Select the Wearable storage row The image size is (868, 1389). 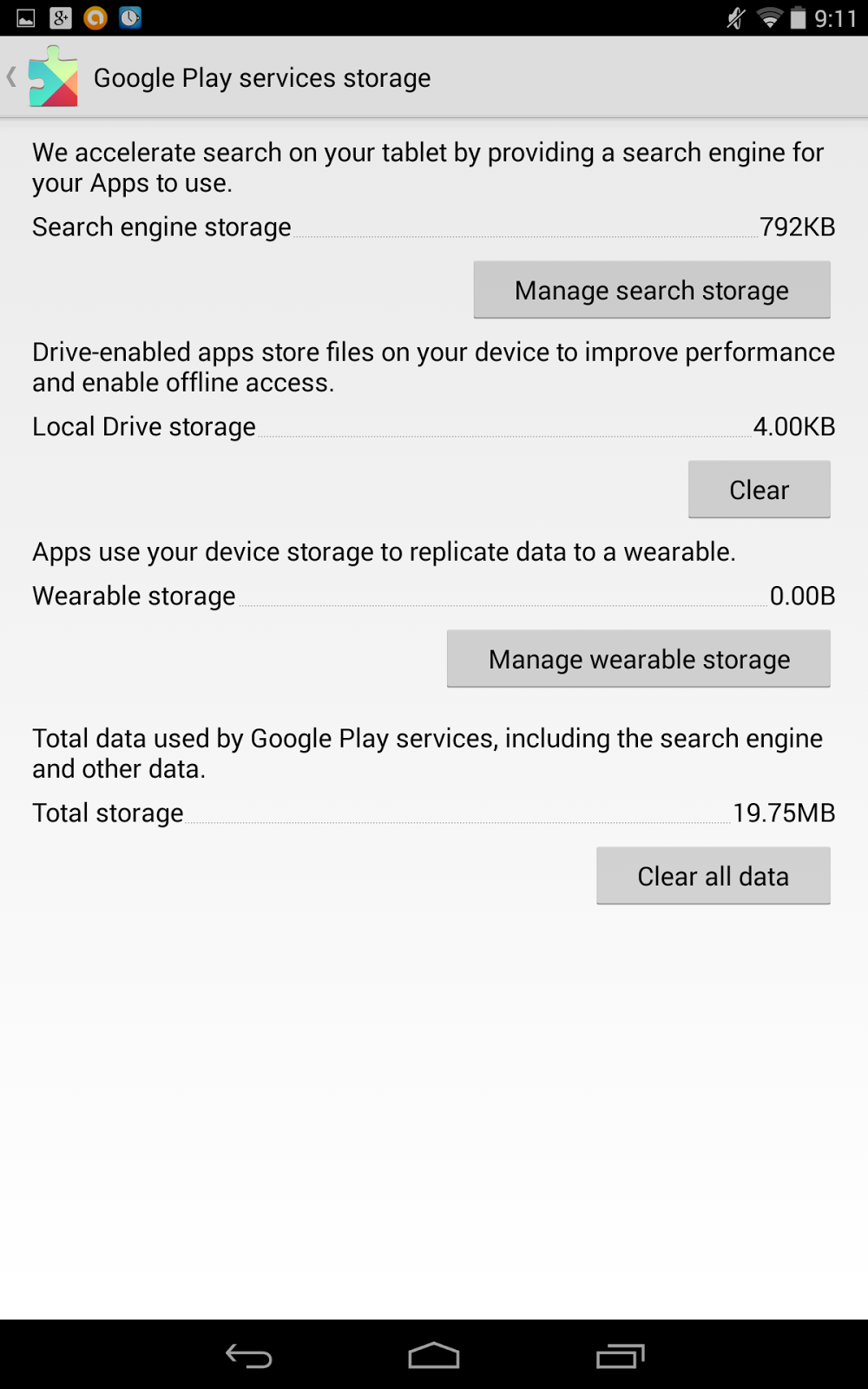[x=434, y=596]
